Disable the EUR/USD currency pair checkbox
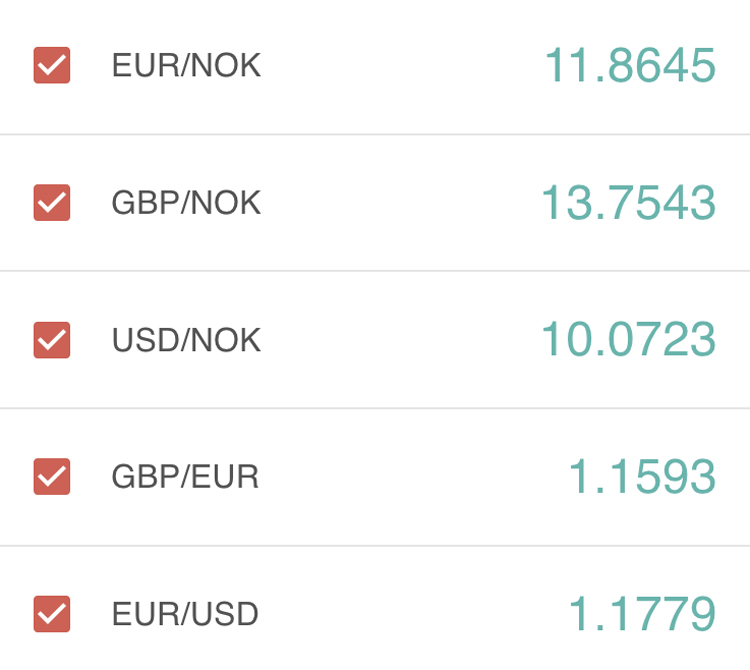Screen dimensions: 750x670 tap(52, 614)
